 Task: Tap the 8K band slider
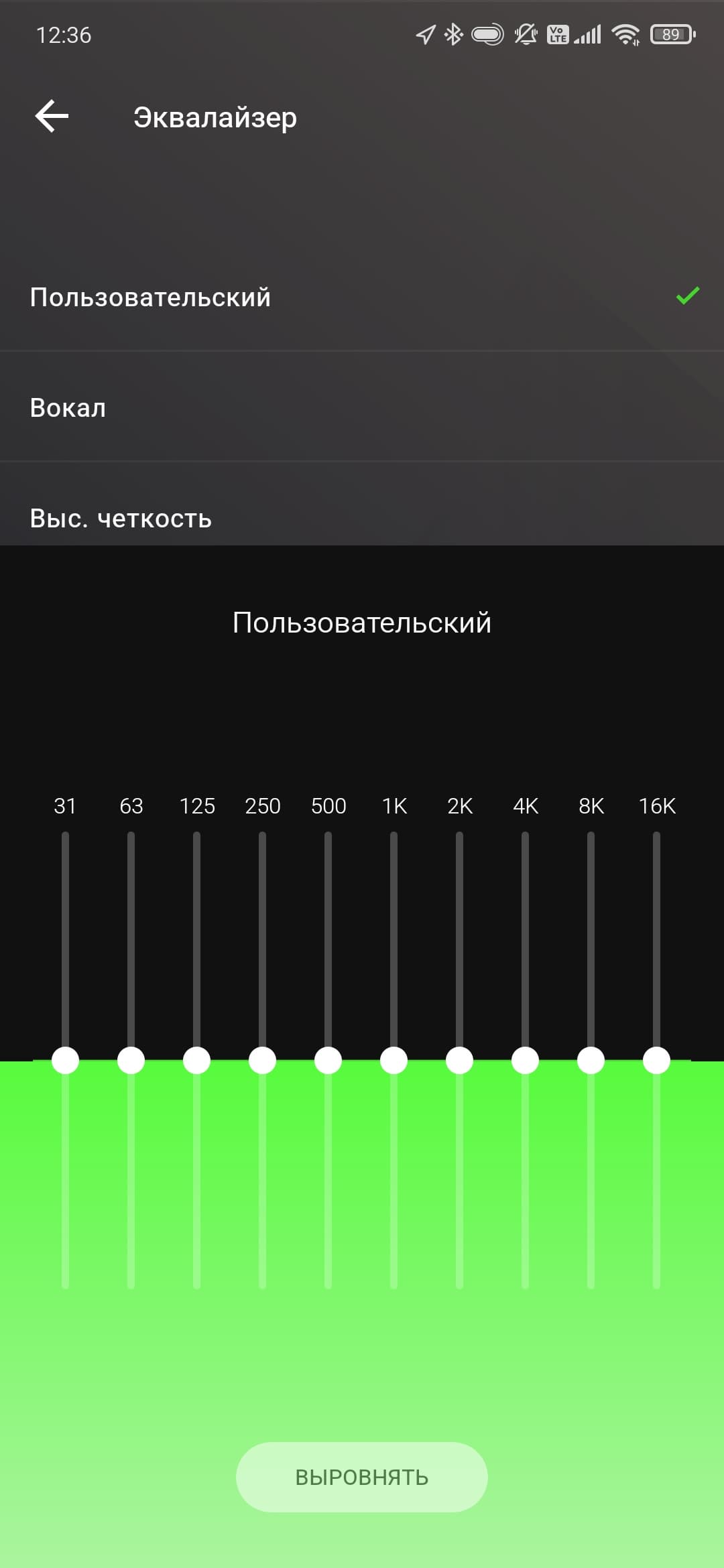591,1060
